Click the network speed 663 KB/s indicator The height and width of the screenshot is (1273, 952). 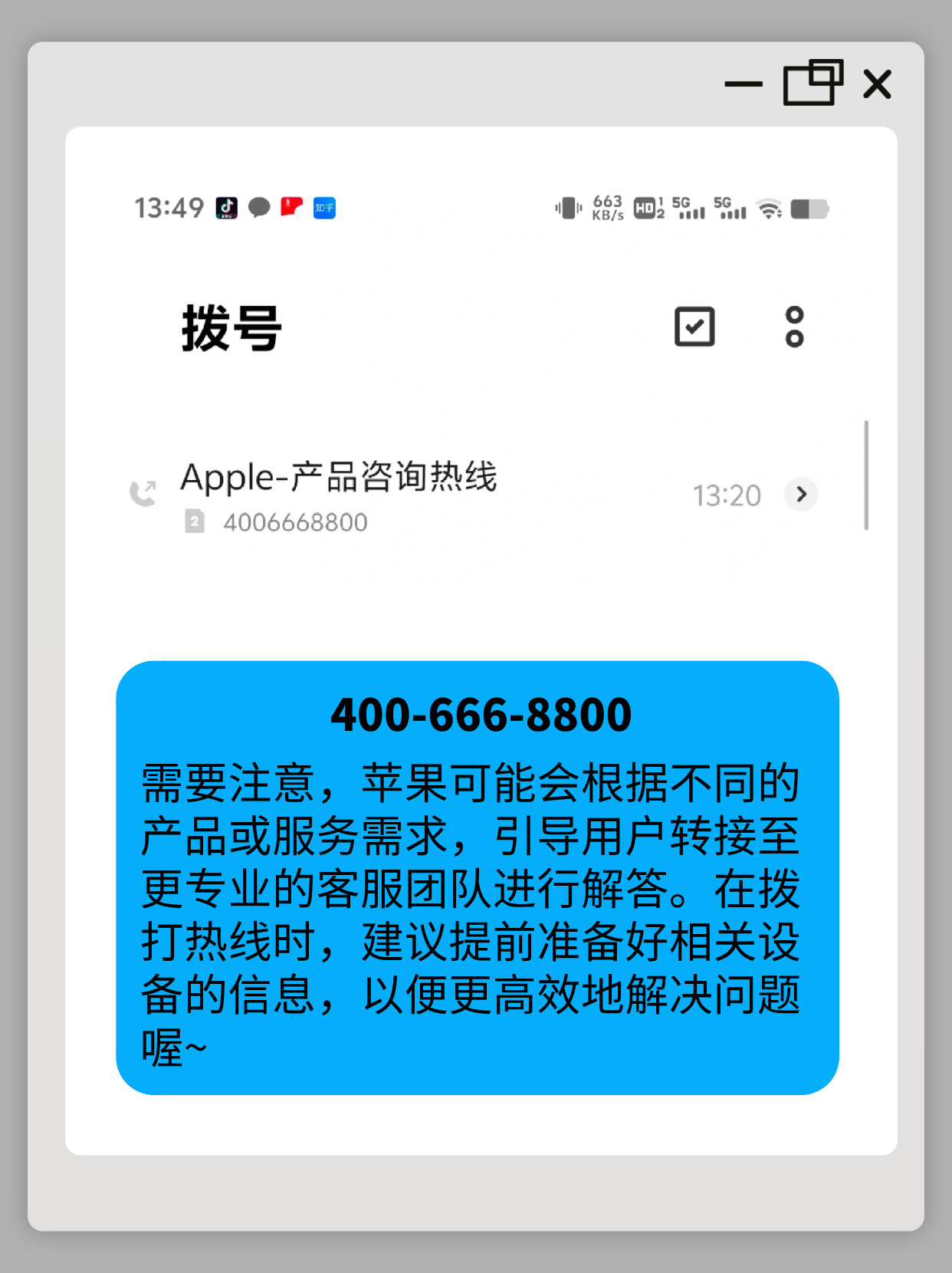pyautogui.click(x=606, y=208)
